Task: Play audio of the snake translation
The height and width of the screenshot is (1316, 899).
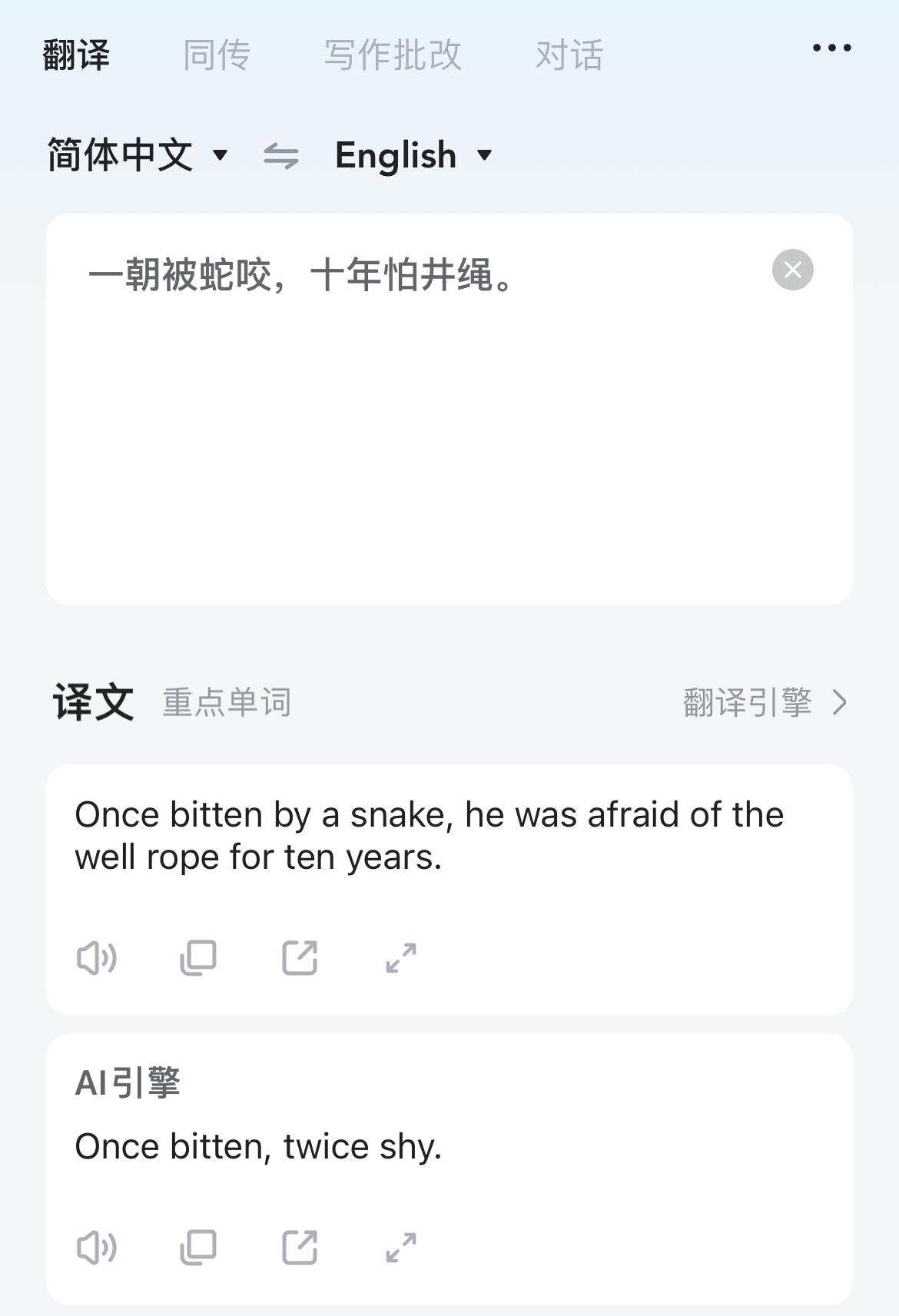Action: (97, 958)
